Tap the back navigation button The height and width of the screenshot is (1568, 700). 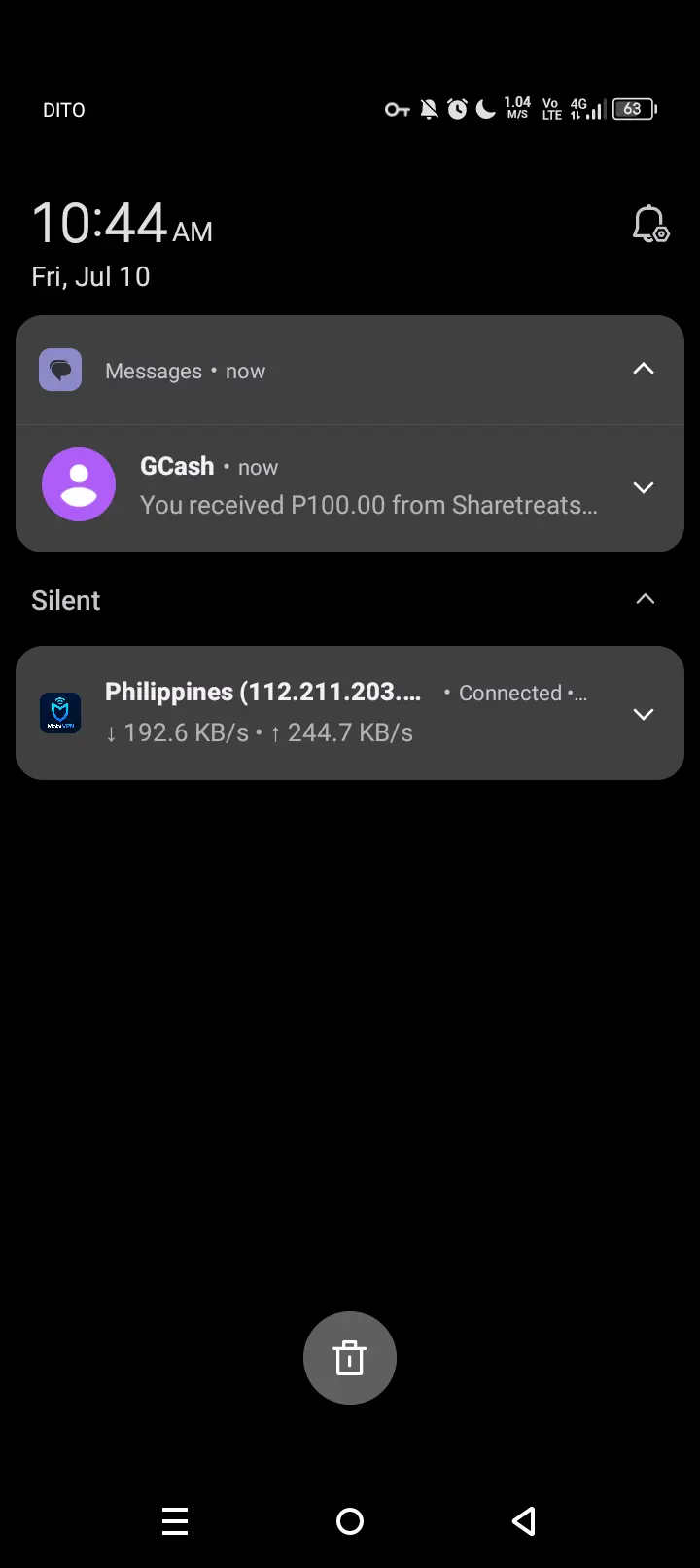pyautogui.click(x=524, y=1521)
